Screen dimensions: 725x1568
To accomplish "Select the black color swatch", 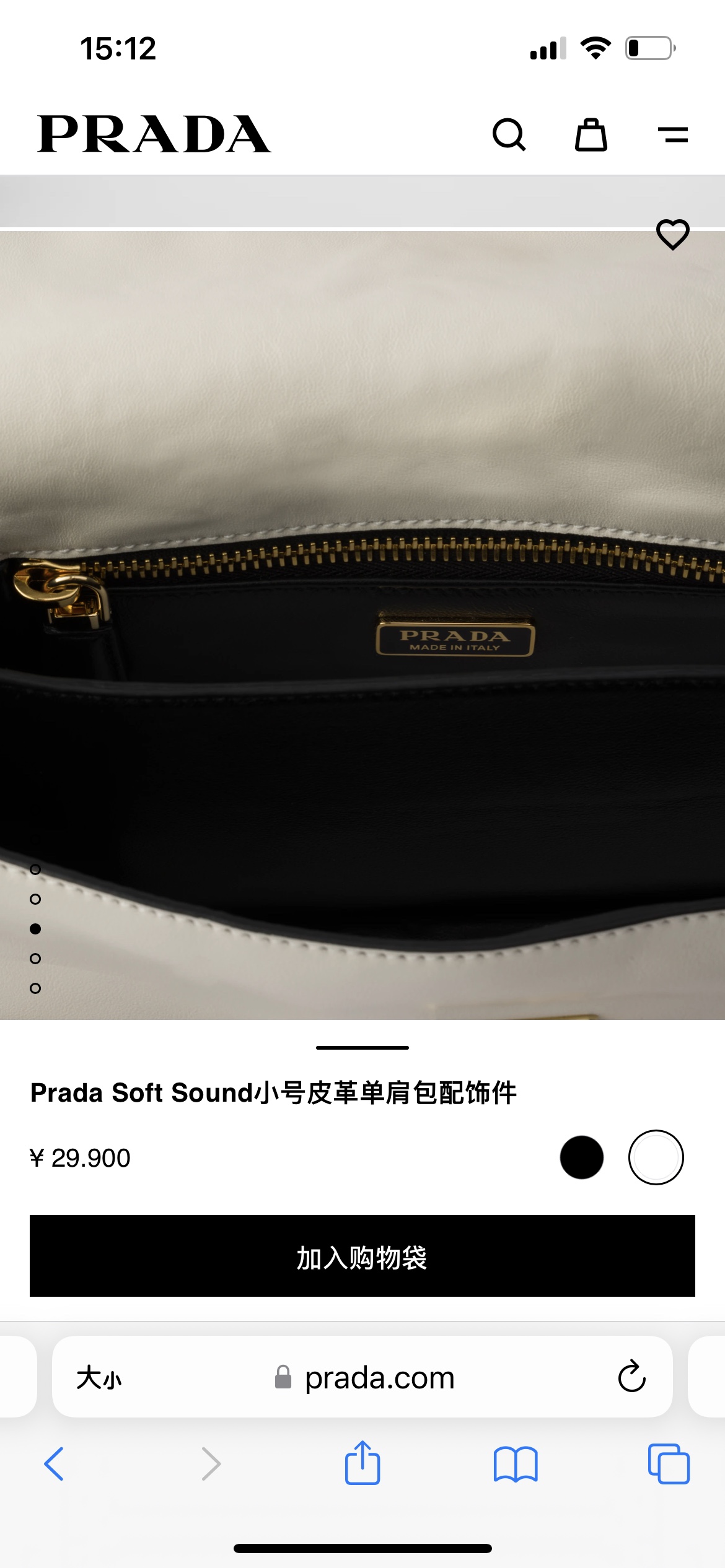I will coord(581,1157).
